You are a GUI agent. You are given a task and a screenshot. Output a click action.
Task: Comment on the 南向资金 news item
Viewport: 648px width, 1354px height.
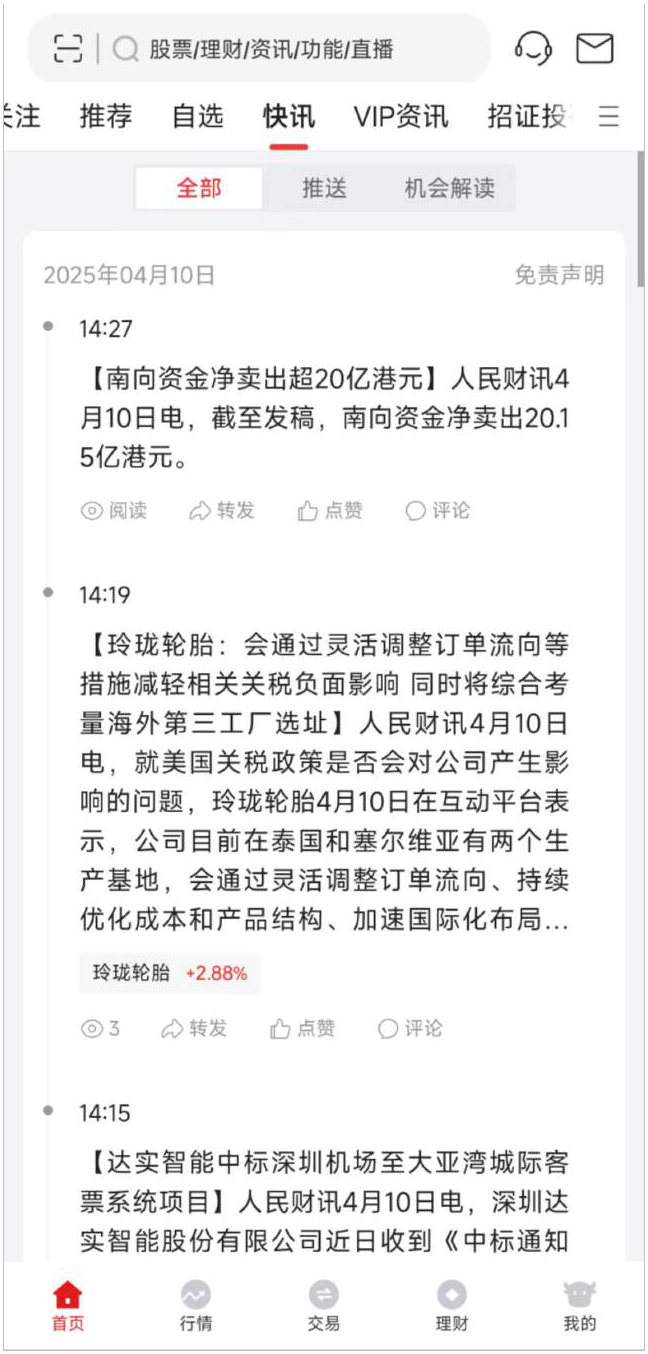point(437,510)
